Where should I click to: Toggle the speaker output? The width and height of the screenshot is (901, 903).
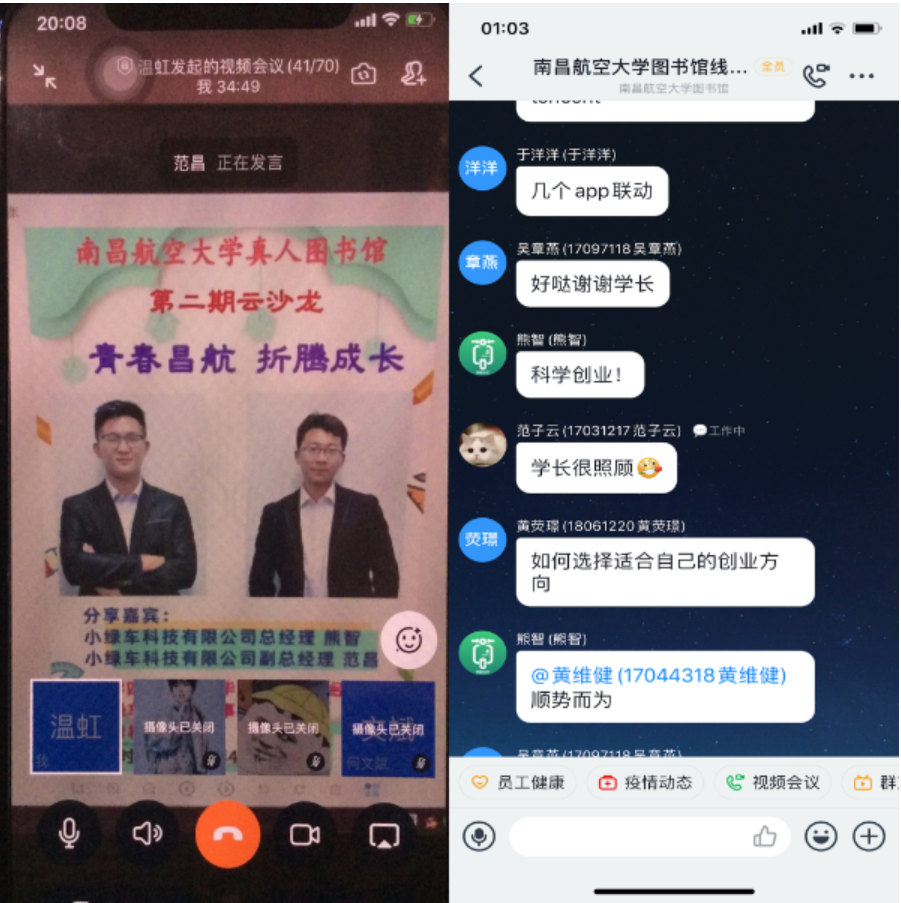pyautogui.click(x=147, y=834)
